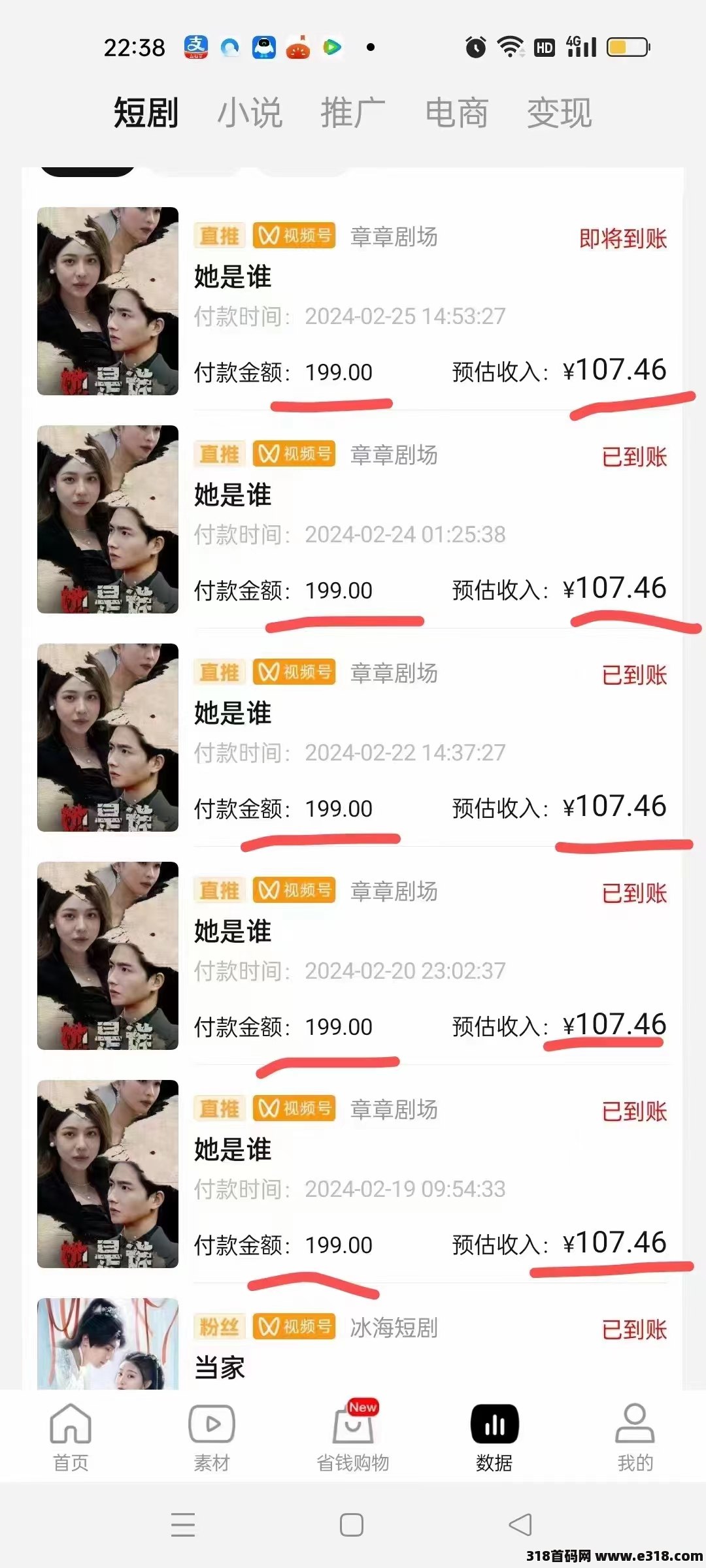
Task: Select the 推广 top tab
Action: pos(353,113)
